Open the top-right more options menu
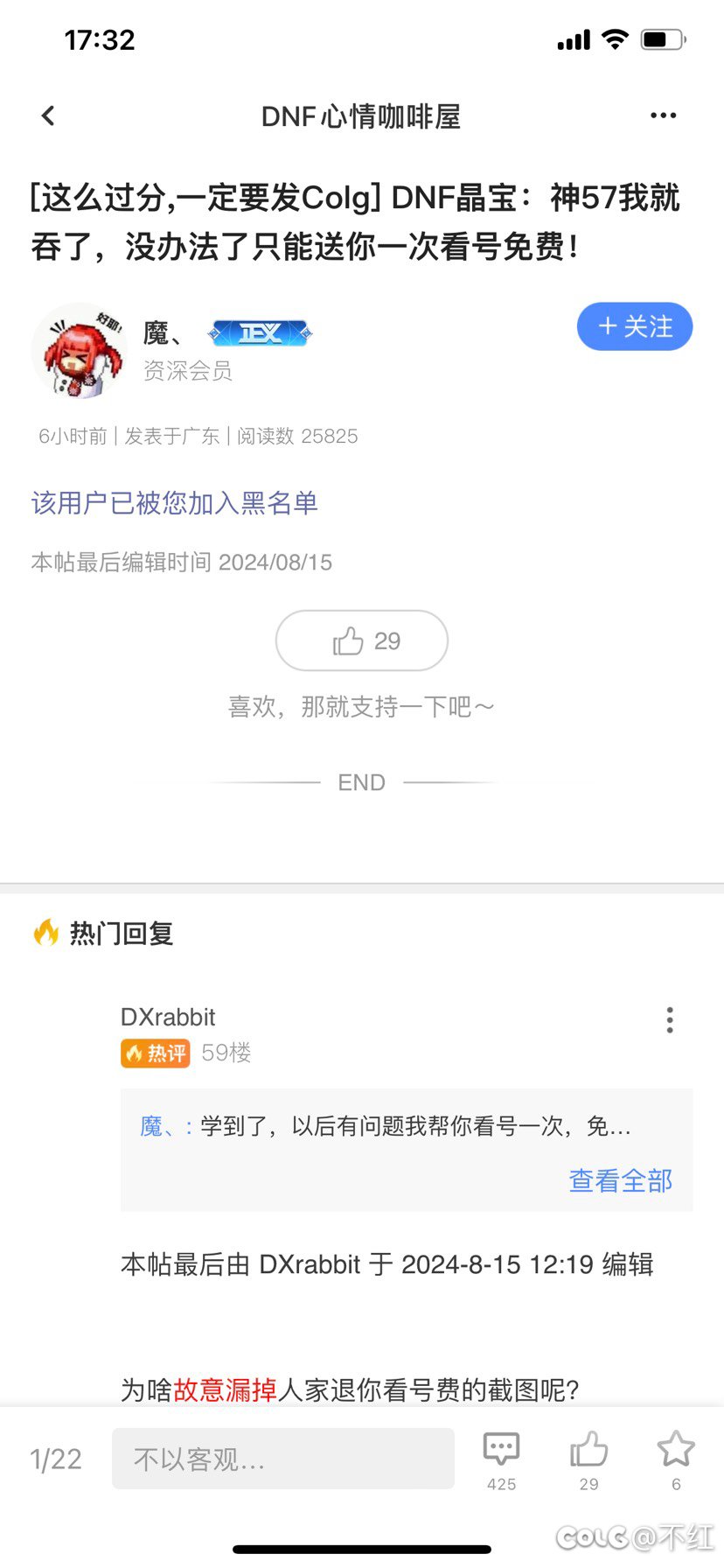 [x=663, y=115]
